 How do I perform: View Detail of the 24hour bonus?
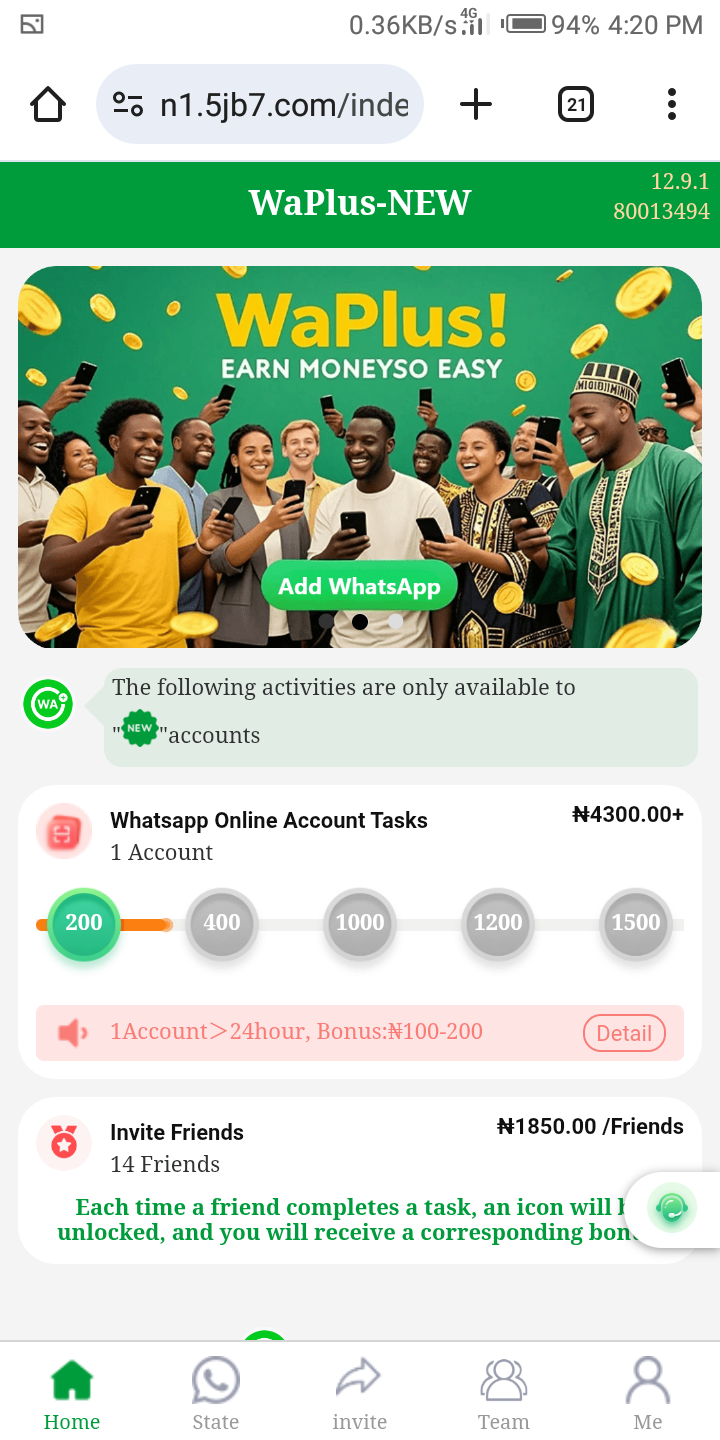pos(624,1033)
